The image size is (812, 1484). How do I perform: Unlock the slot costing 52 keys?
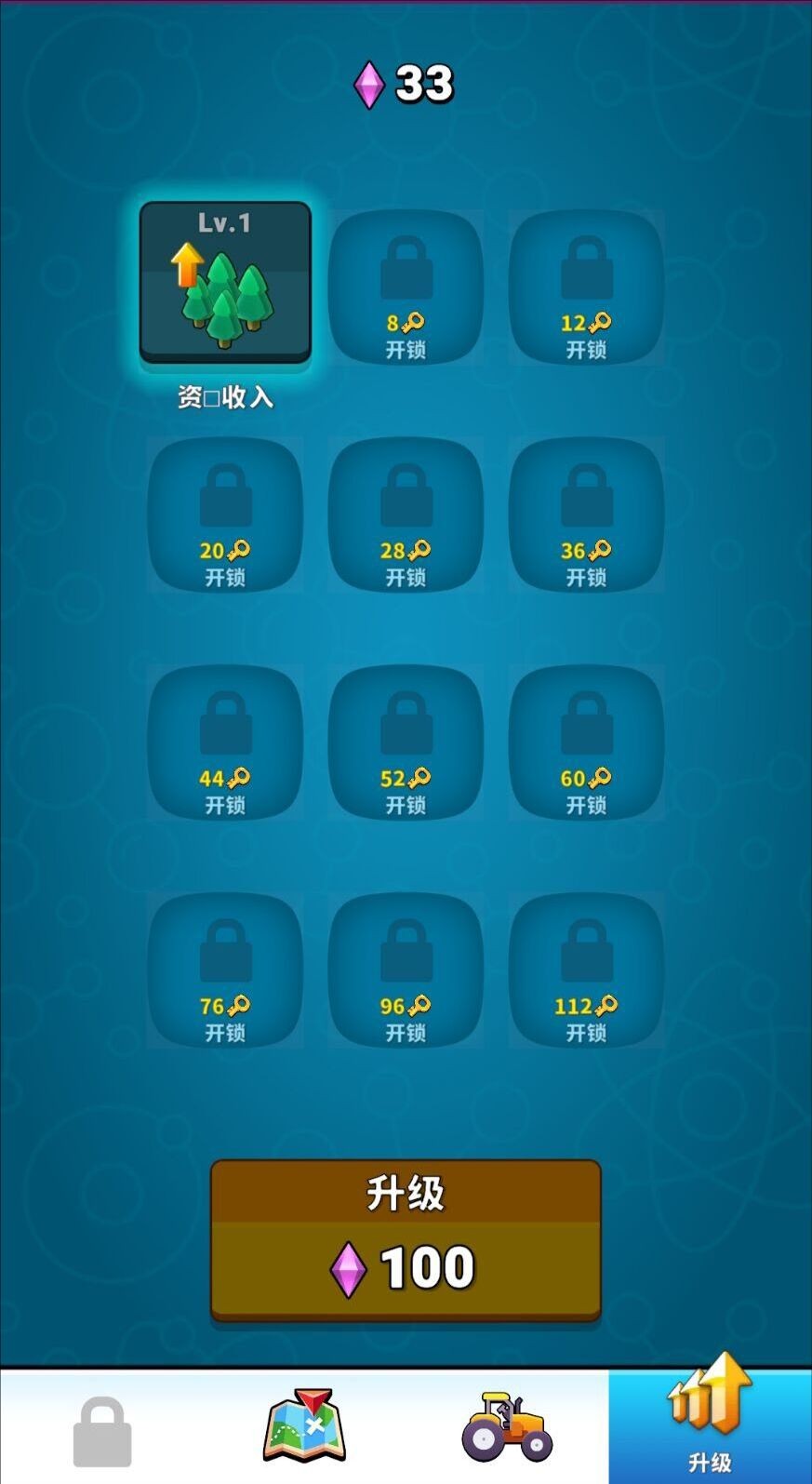pos(406,742)
